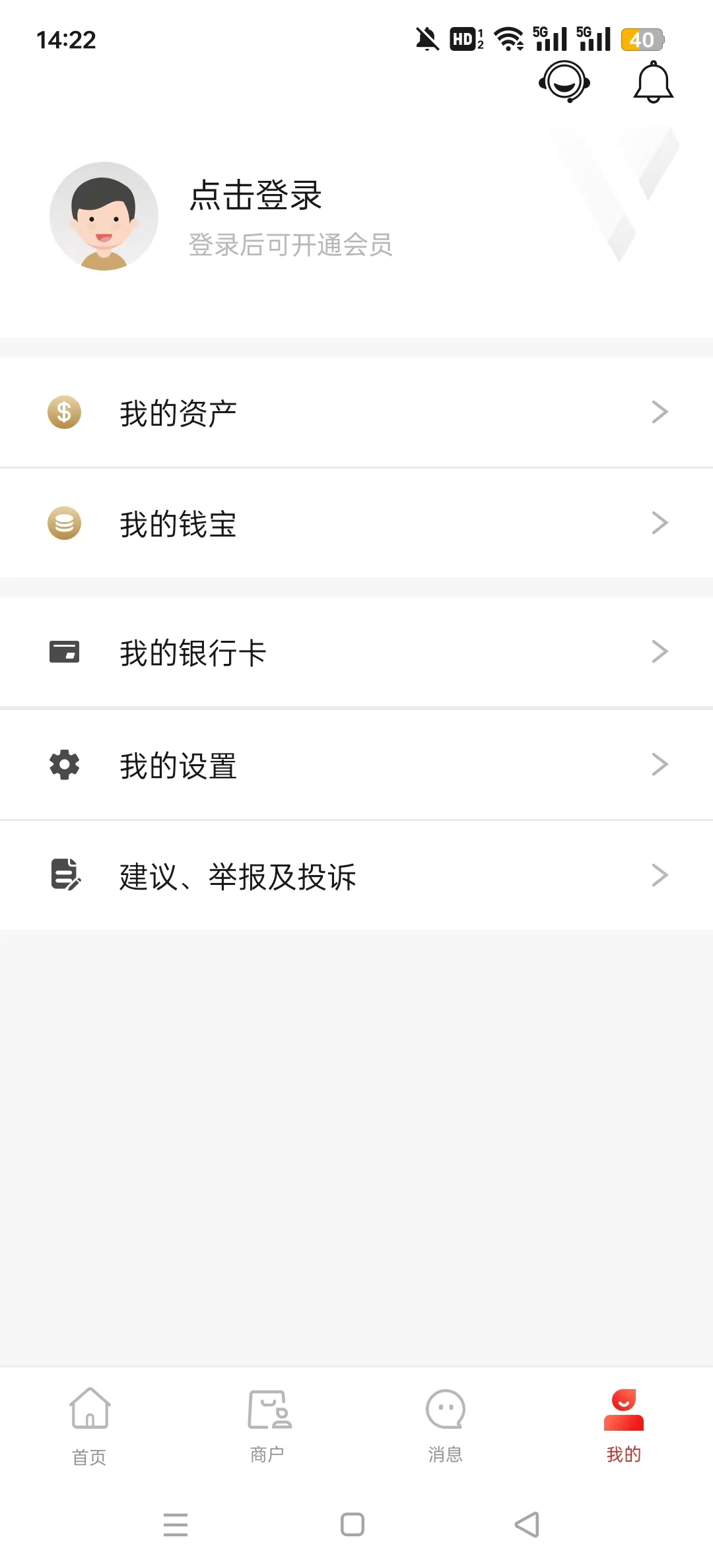Click the gold dollar coin icon beside 我的资产

[x=63, y=412]
